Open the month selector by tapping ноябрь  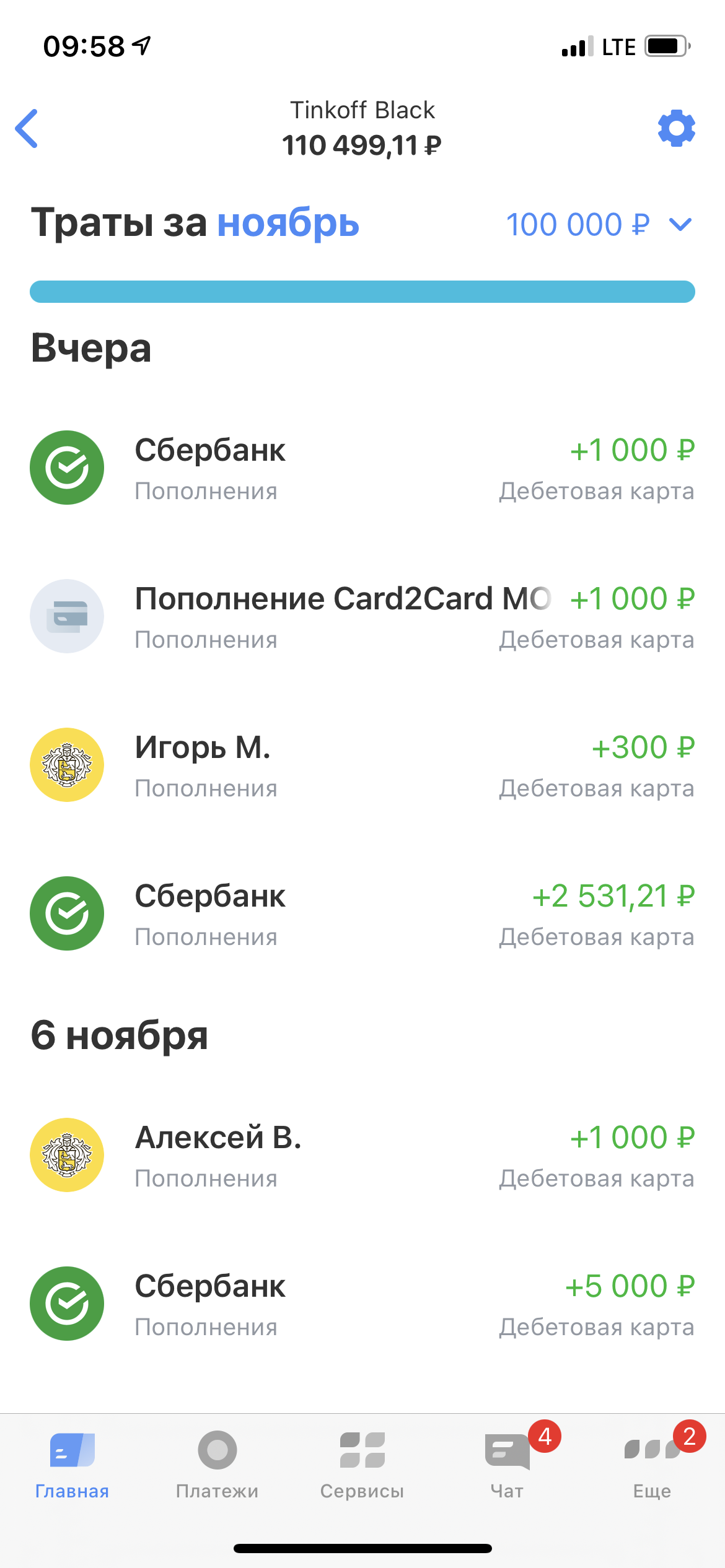[288, 224]
